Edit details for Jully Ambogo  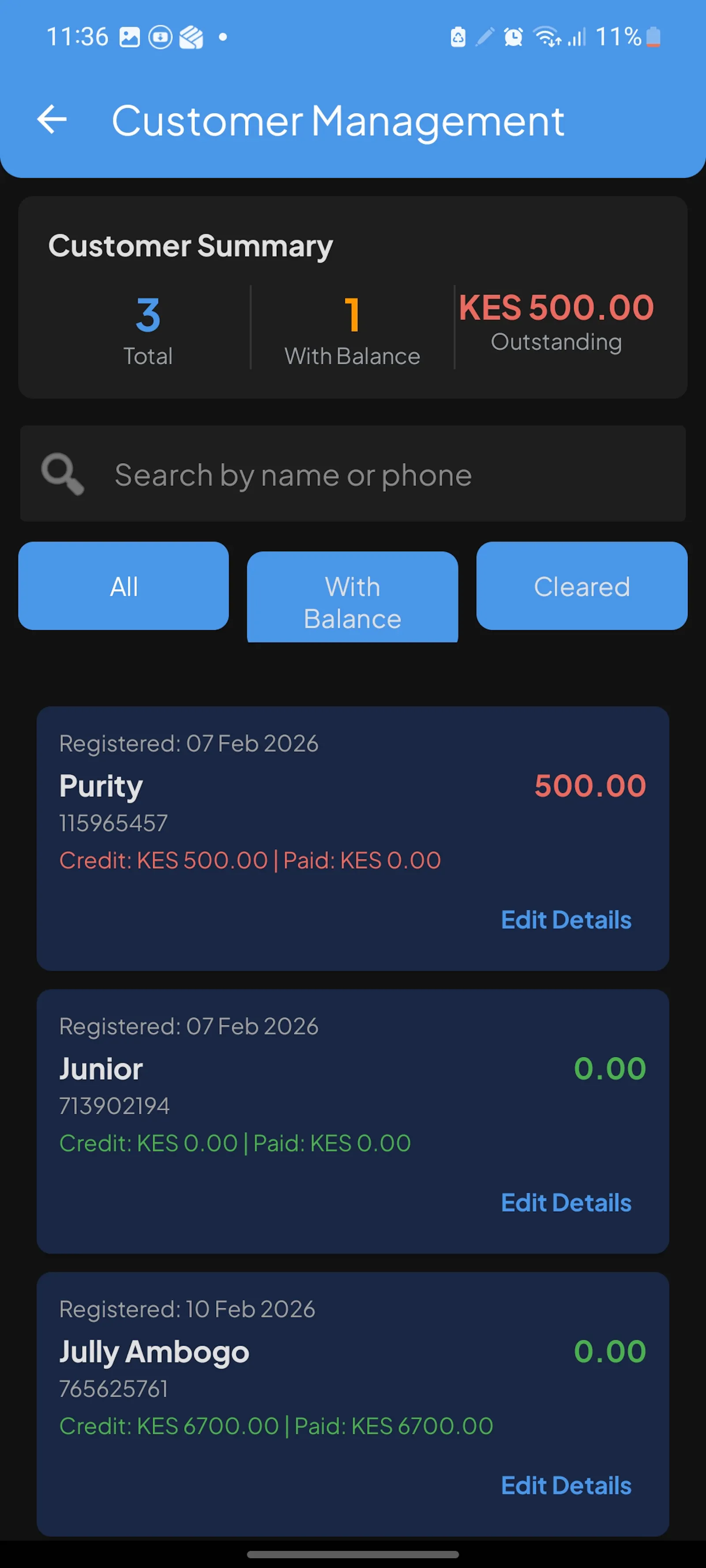[566, 1486]
